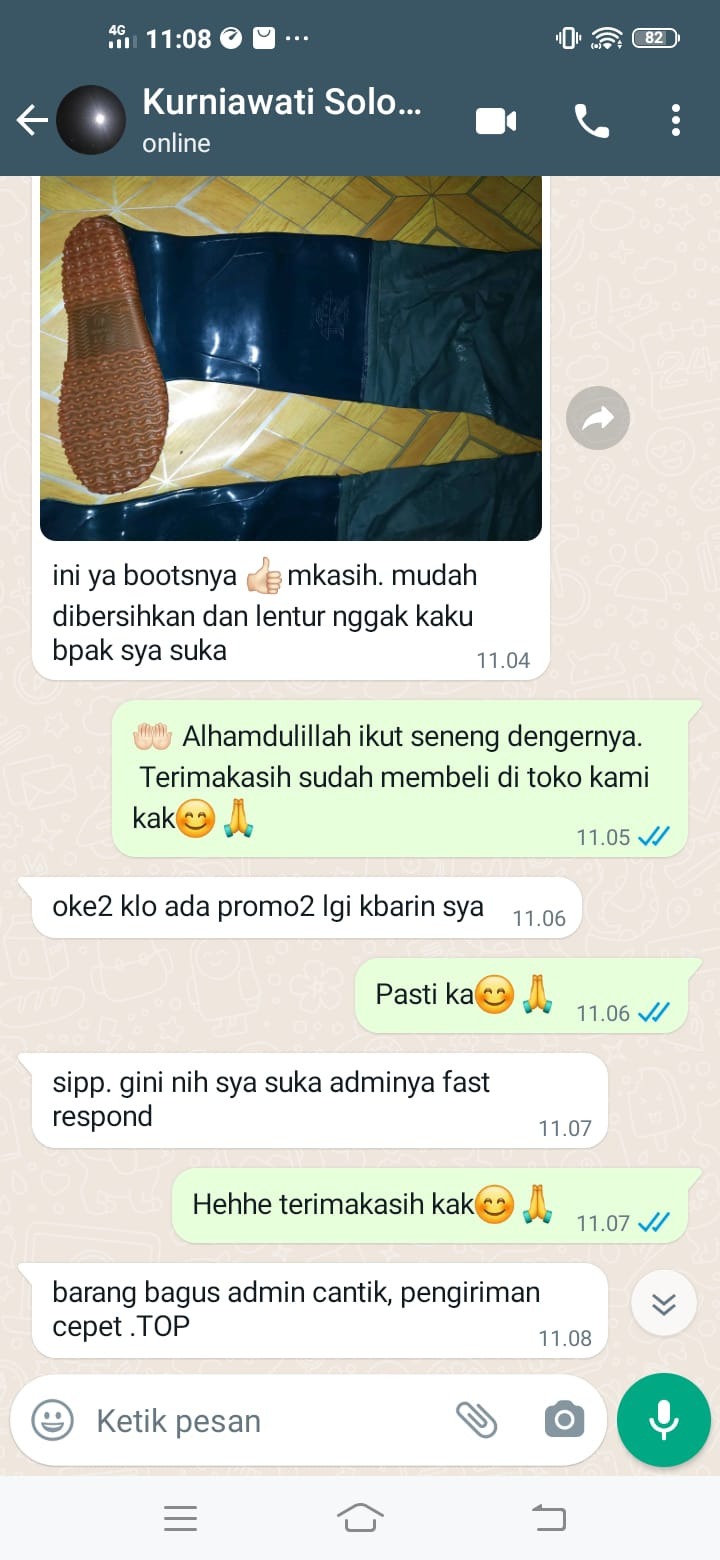
Task: Forward the boots photo message
Action: click(x=598, y=418)
